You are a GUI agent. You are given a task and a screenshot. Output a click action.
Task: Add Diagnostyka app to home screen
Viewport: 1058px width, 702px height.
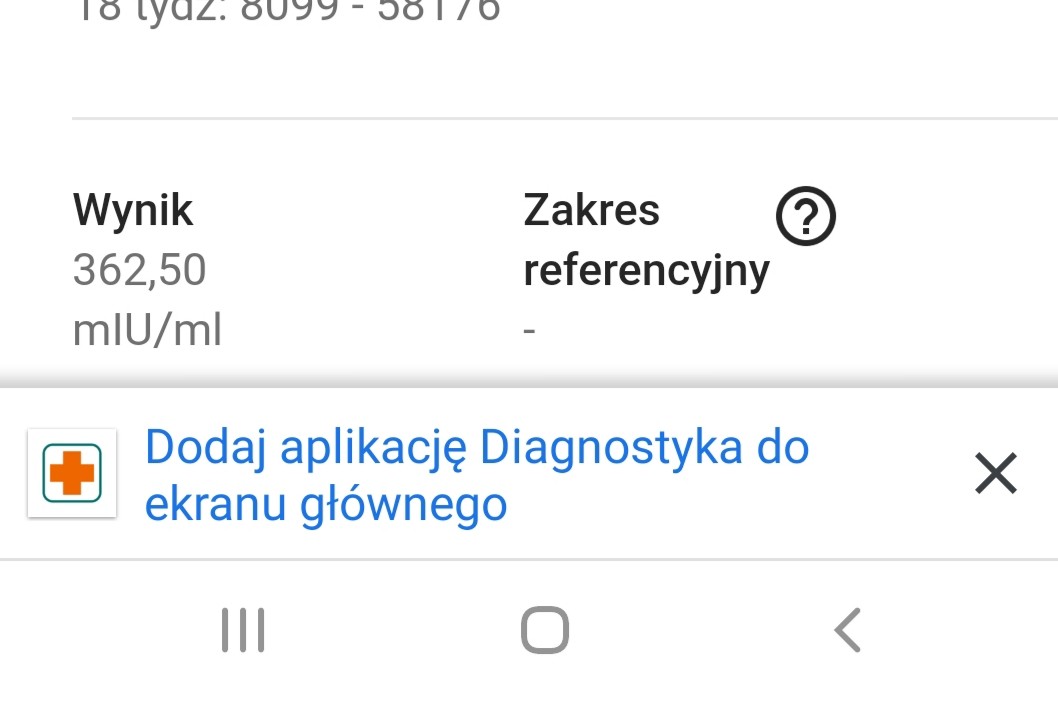coord(476,475)
